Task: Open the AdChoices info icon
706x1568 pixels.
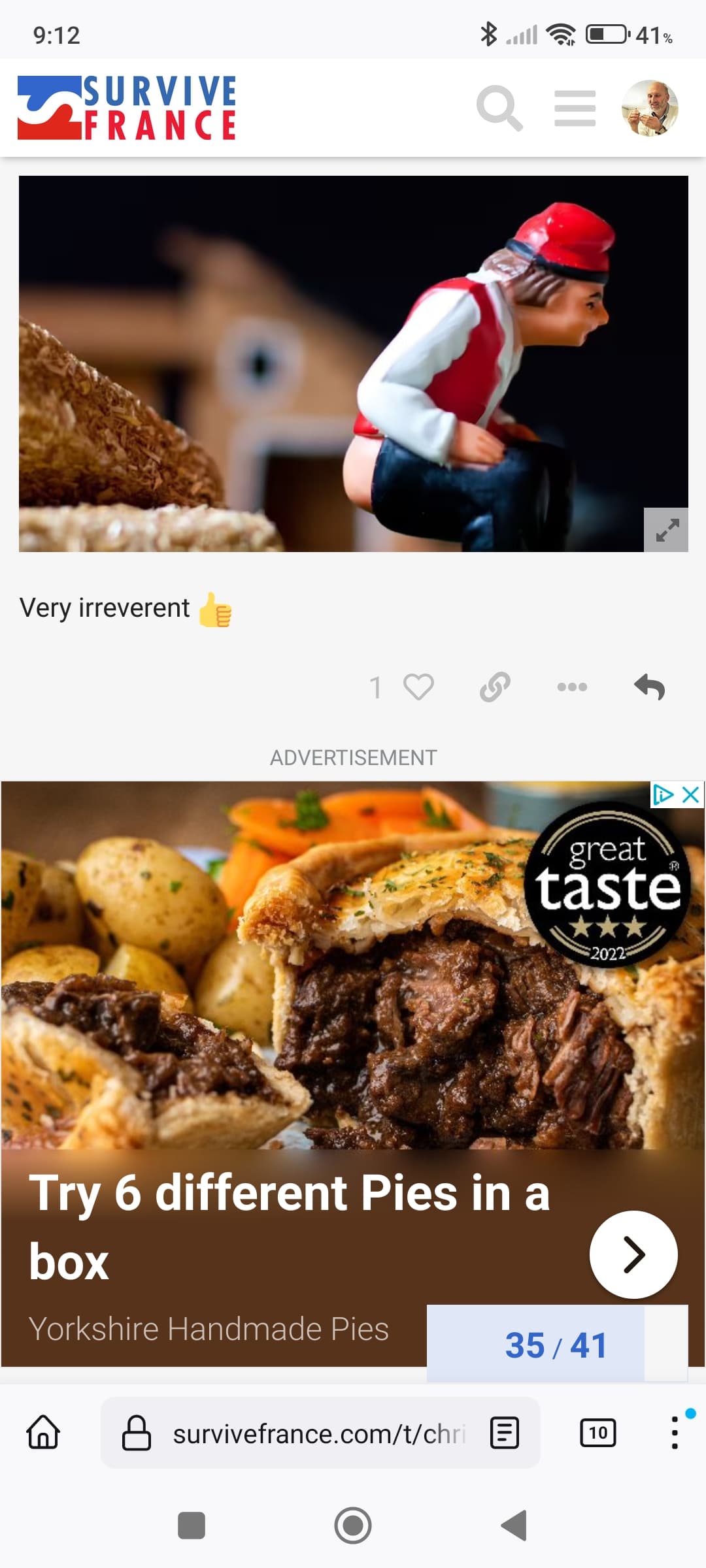Action: coord(664,795)
